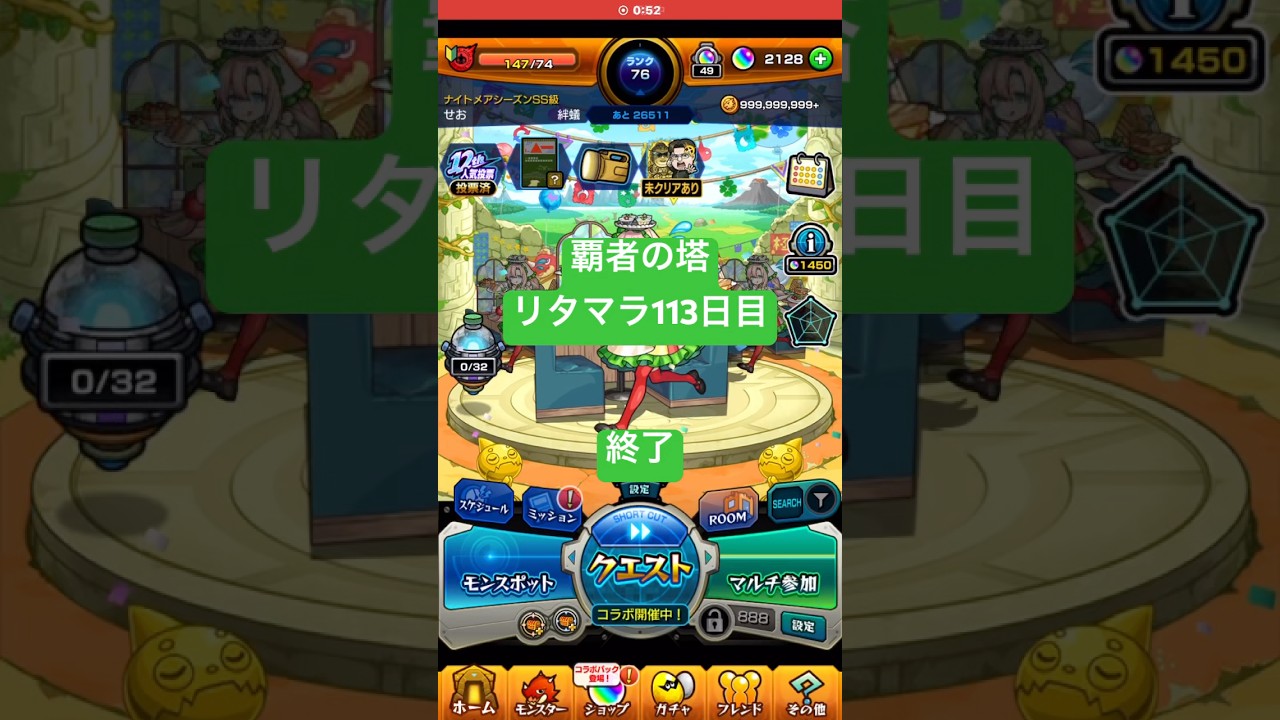This screenshot has width=1280, height=720.
Task: Open the ミッション missions
Action: click(x=551, y=513)
